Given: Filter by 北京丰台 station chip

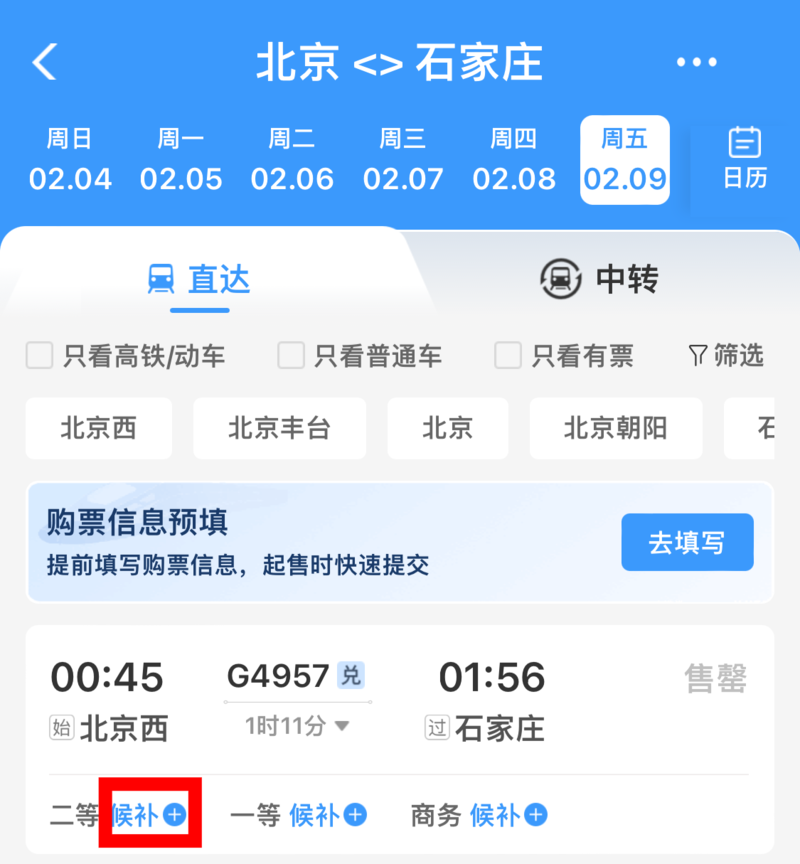Looking at the screenshot, I should [279, 428].
